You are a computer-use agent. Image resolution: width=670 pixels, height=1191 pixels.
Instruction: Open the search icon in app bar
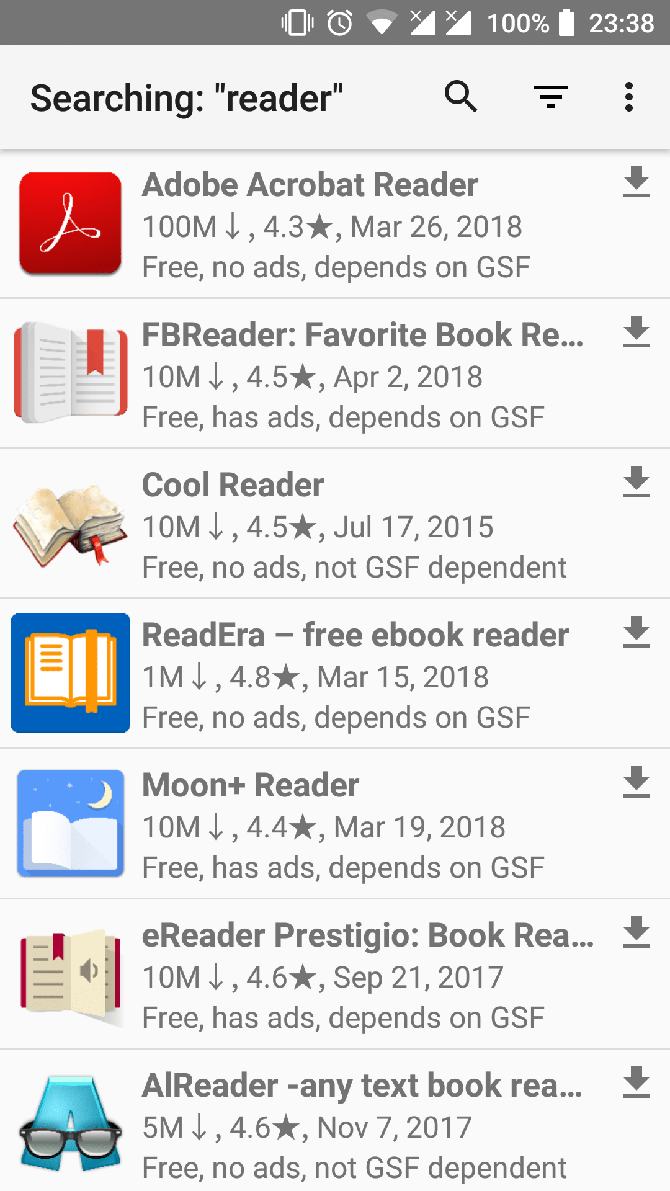coord(460,97)
